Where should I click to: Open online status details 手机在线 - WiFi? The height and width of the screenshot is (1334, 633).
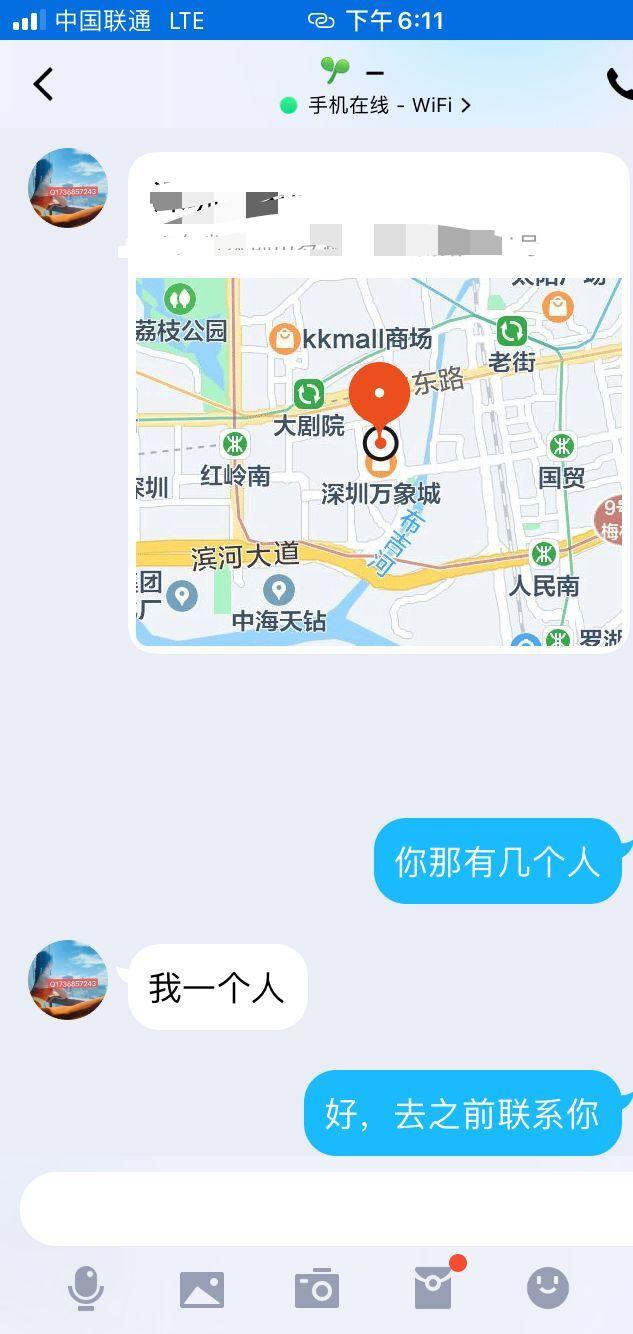(x=376, y=105)
